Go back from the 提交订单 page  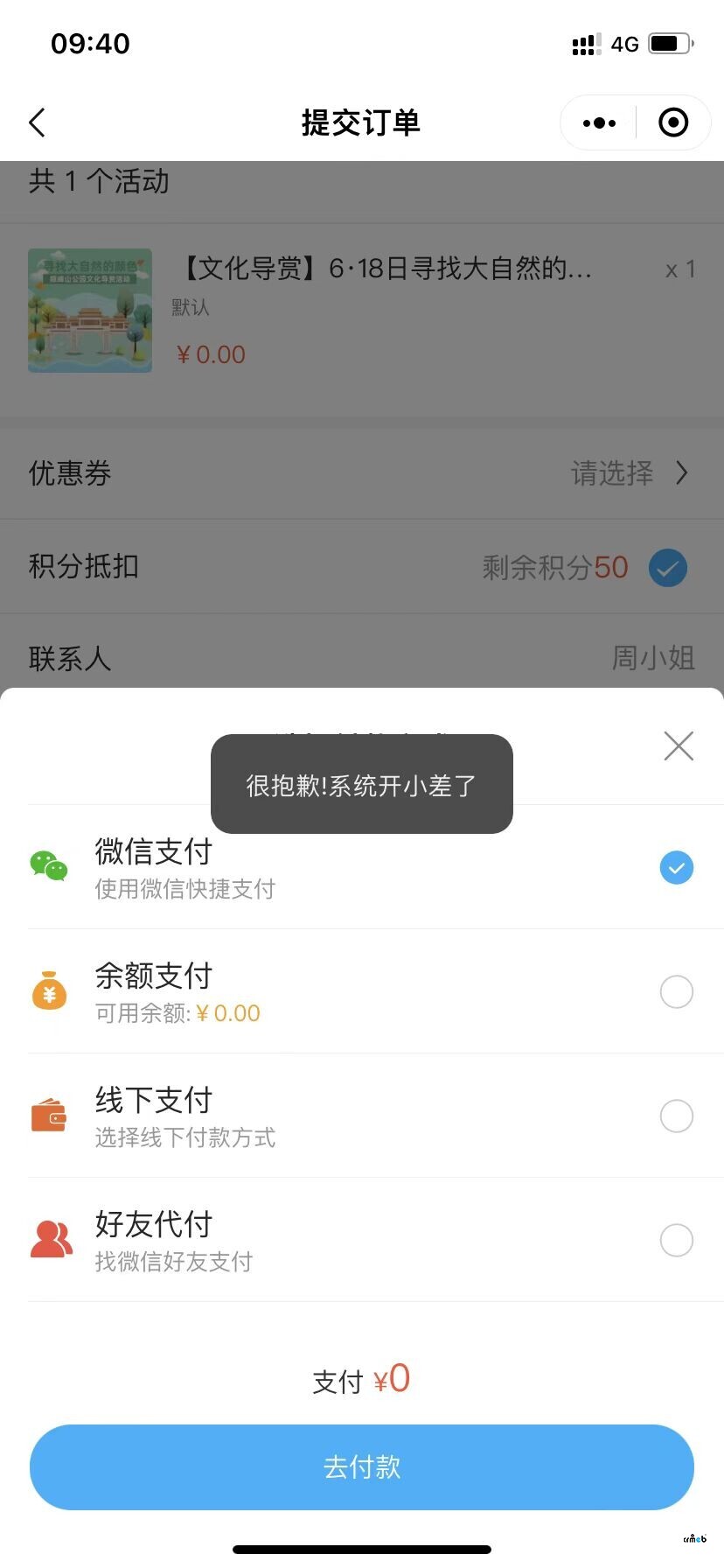click(37, 122)
